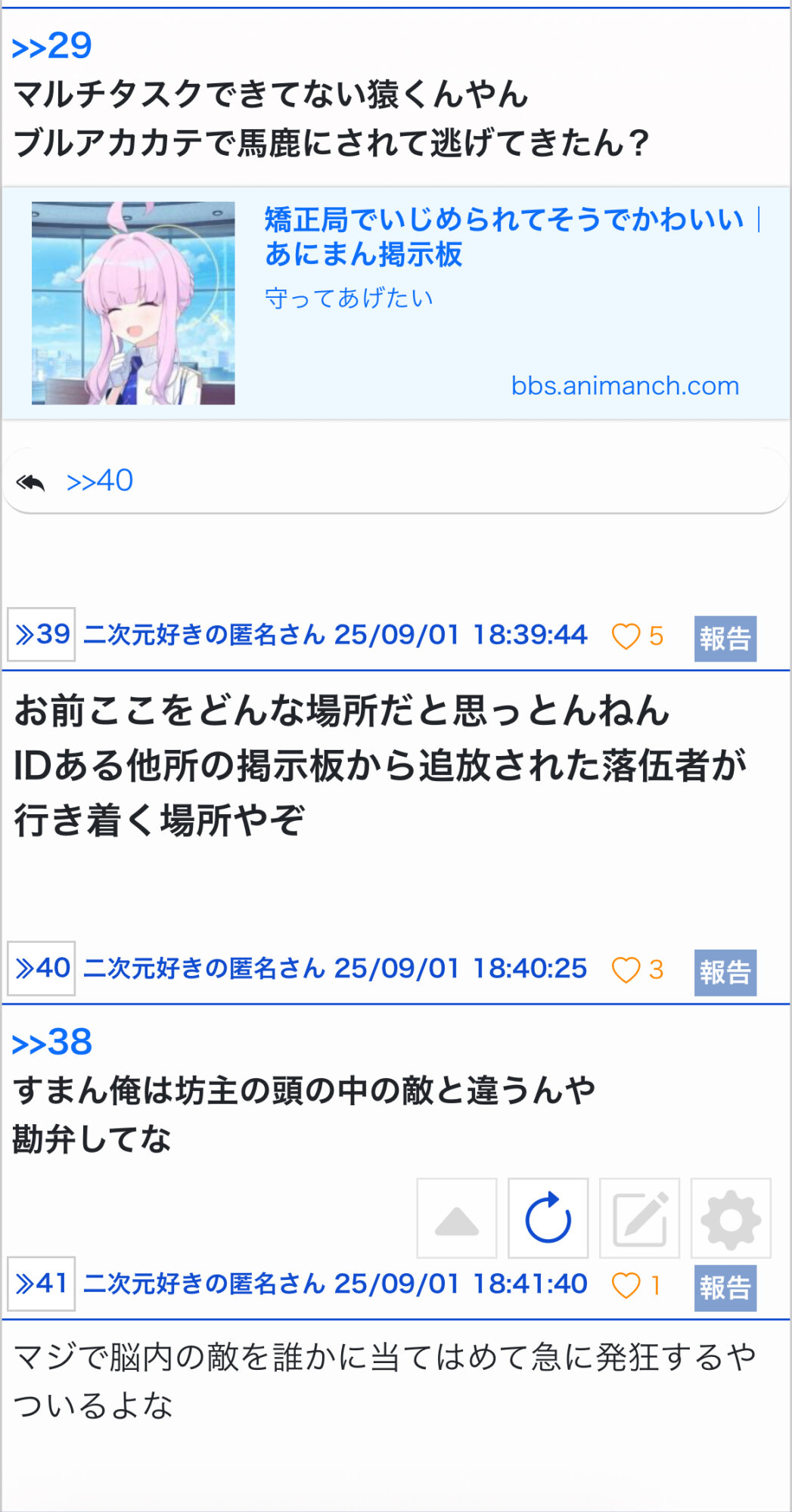Jump to top with the up arrow

pos(457,1218)
